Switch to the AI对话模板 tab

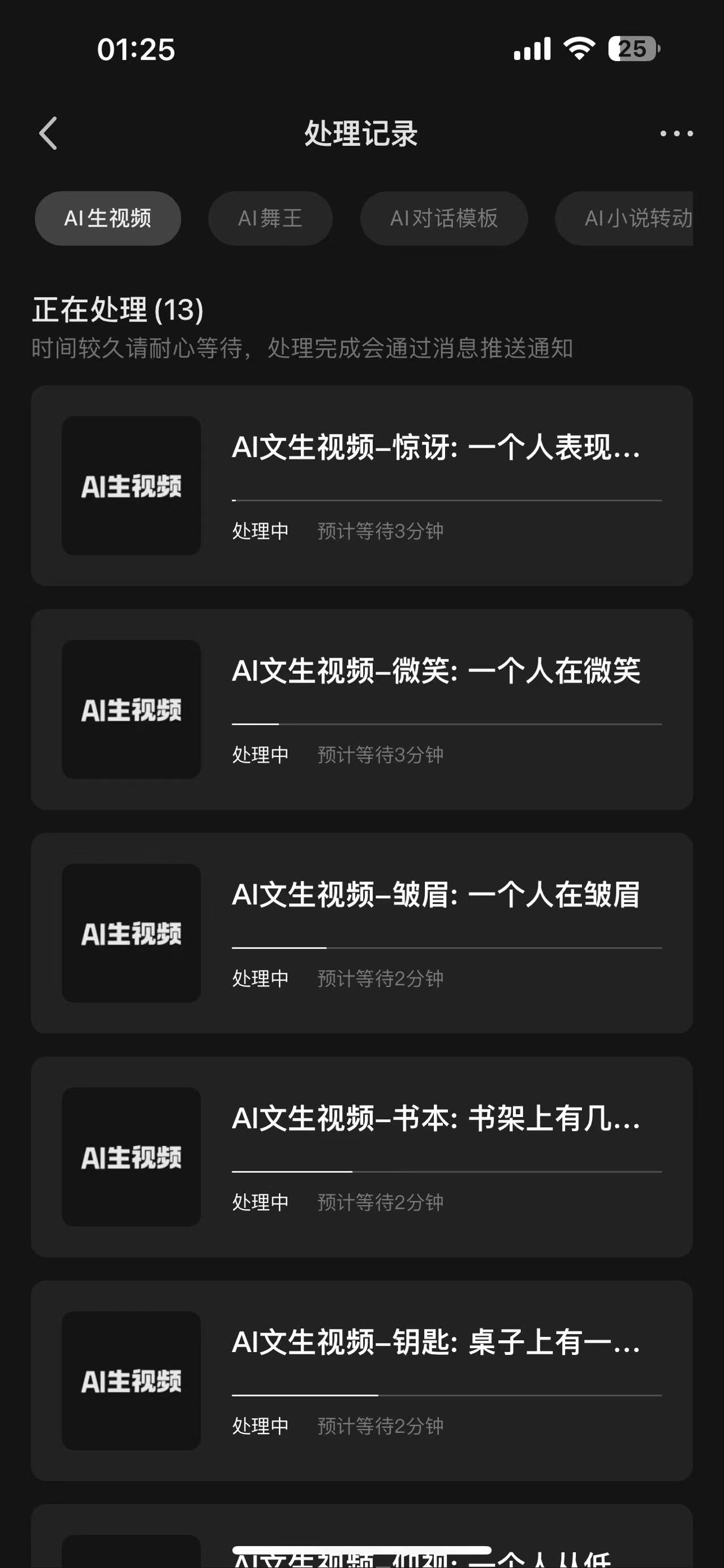444,219
